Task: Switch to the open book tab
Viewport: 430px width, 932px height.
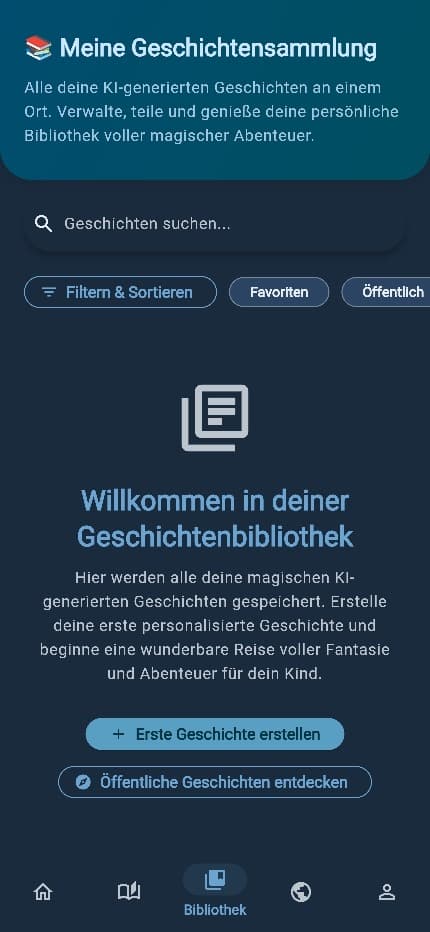Action: [128, 892]
